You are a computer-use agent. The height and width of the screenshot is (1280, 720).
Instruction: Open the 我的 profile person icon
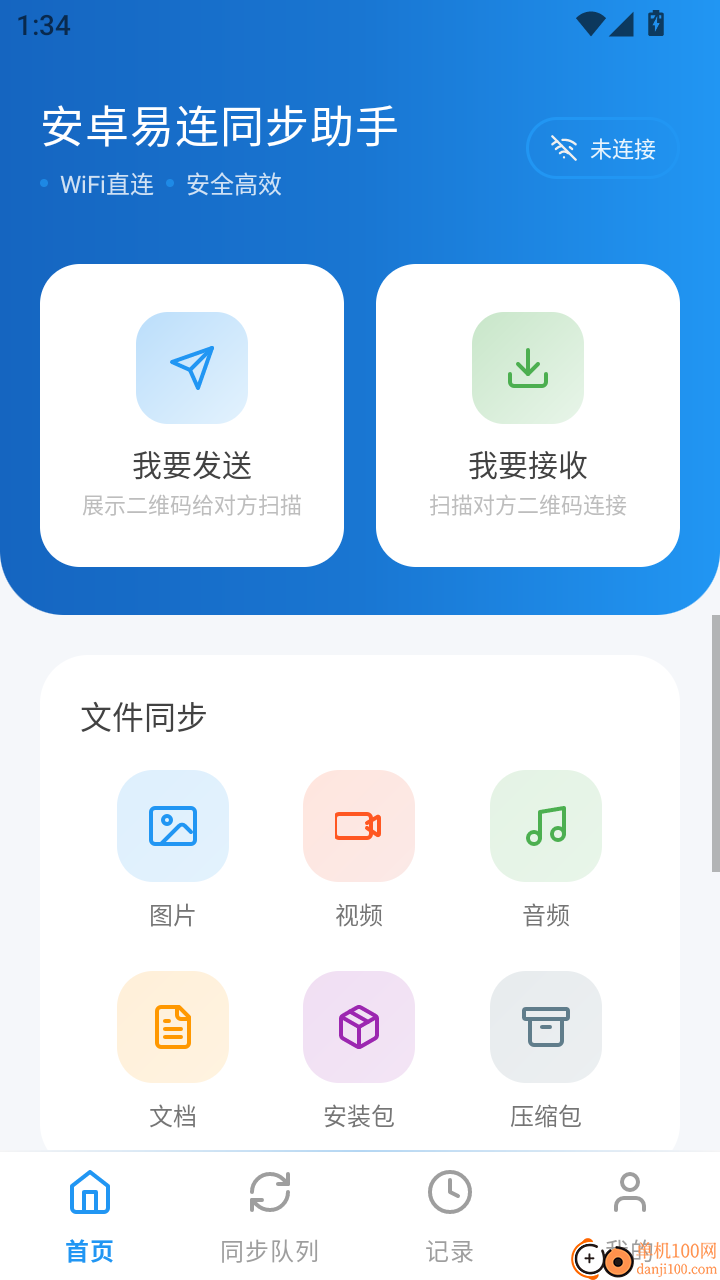(x=629, y=1192)
